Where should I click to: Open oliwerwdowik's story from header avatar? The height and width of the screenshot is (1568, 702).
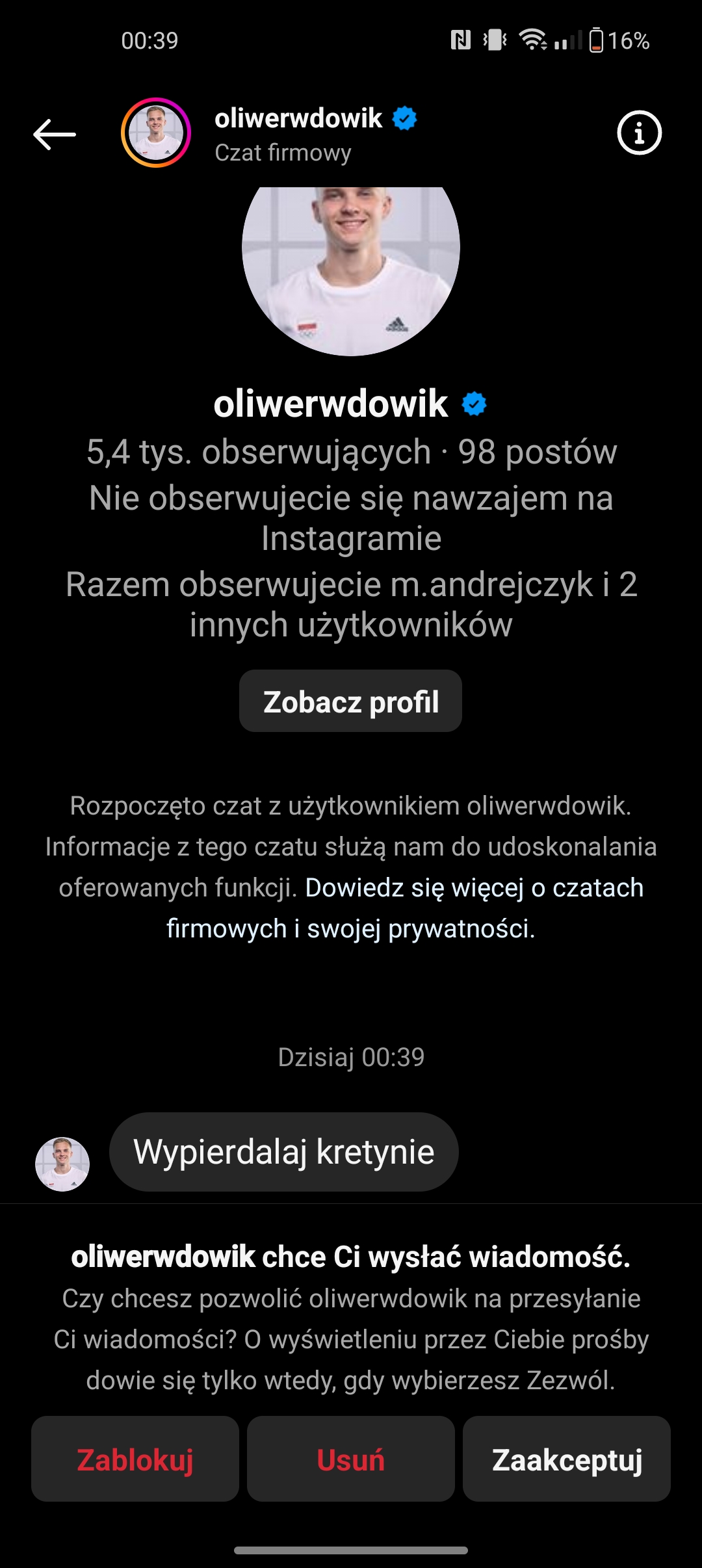point(156,133)
